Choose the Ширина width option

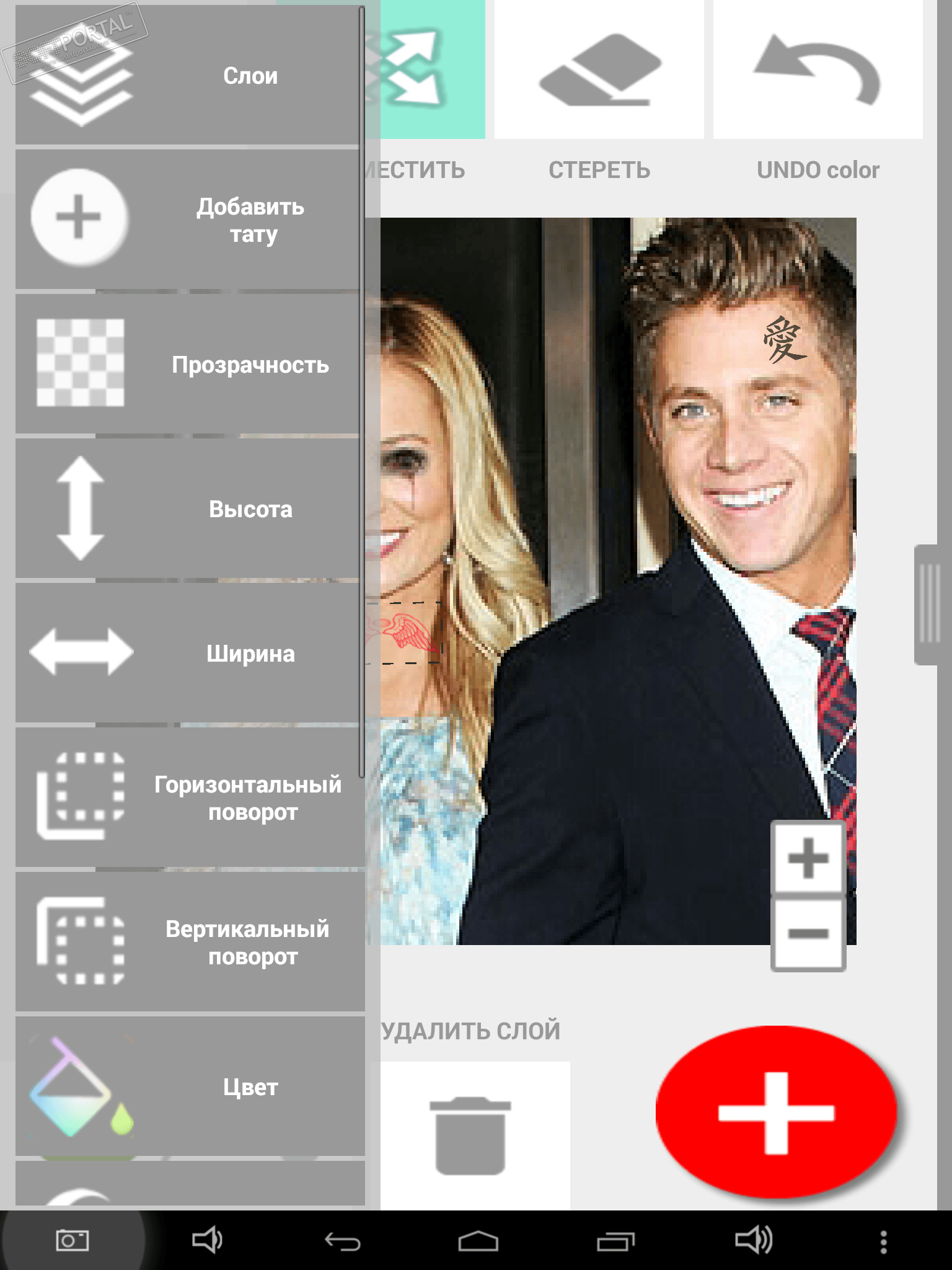(x=189, y=653)
